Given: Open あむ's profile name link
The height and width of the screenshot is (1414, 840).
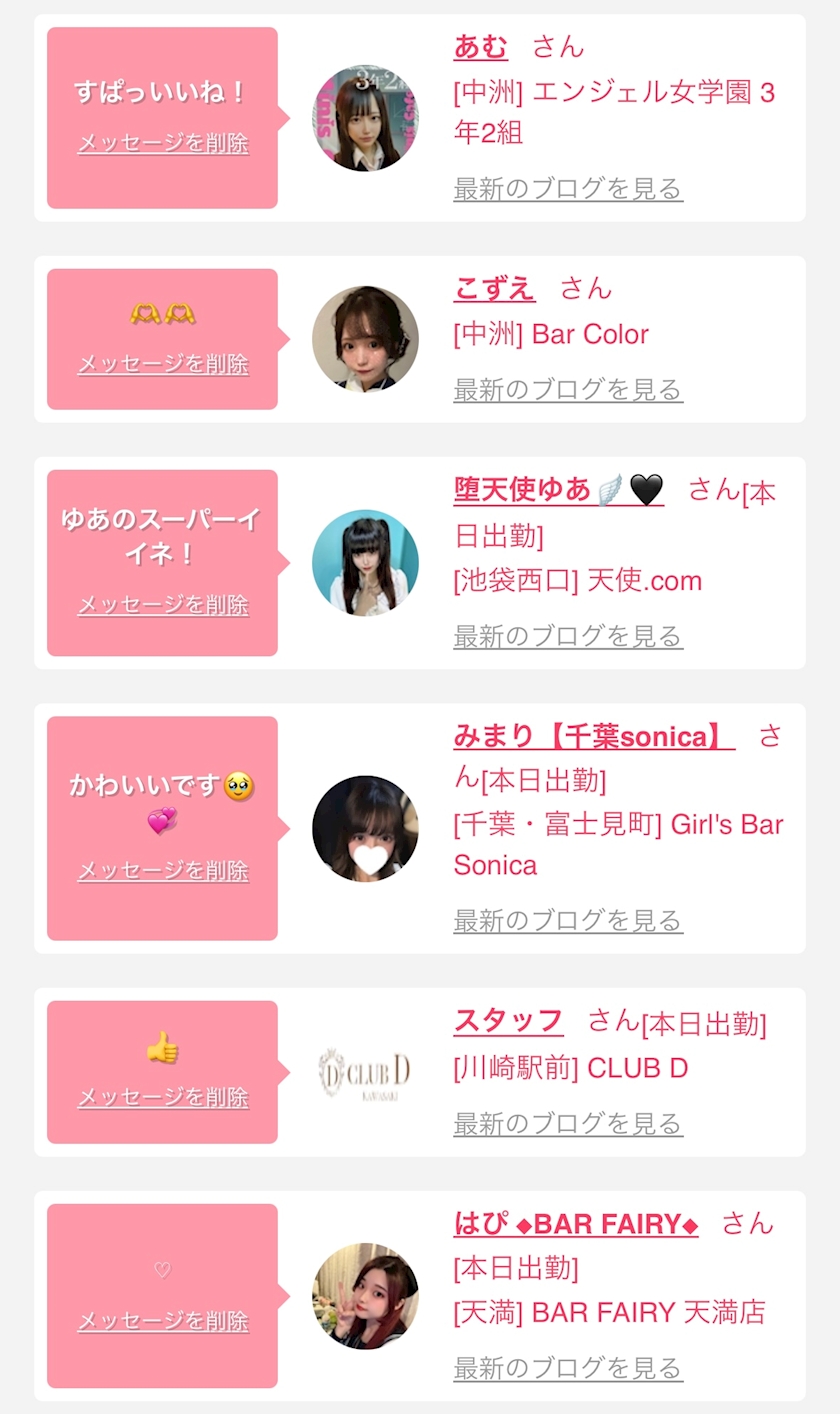Looking at the screenshot, I should click(x=480, y=47).
